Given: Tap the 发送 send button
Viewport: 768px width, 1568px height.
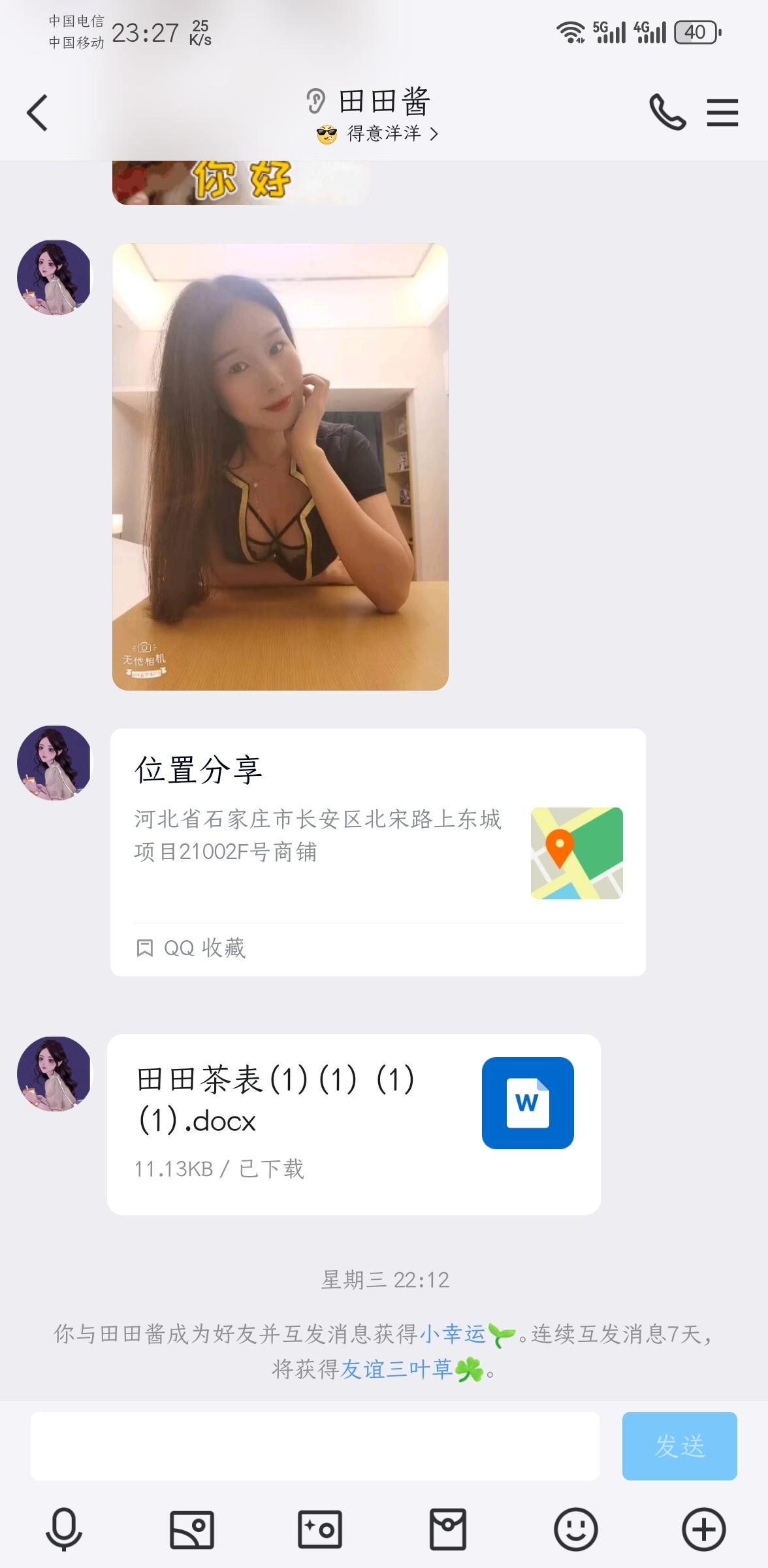Looking at the screenshot, I should click(x=679, y=1446).
